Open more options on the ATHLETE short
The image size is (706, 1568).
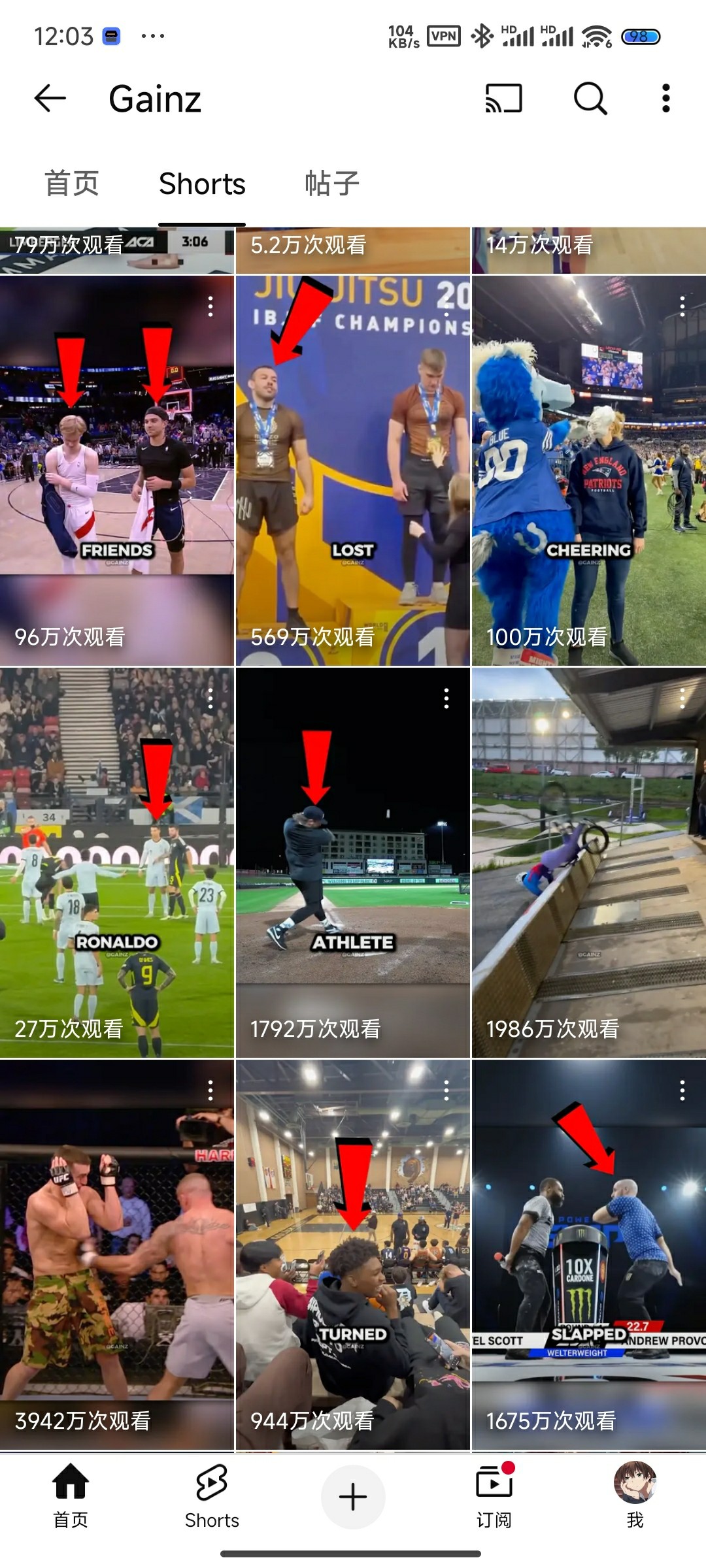pyautogui.click(x=446, y=698)
